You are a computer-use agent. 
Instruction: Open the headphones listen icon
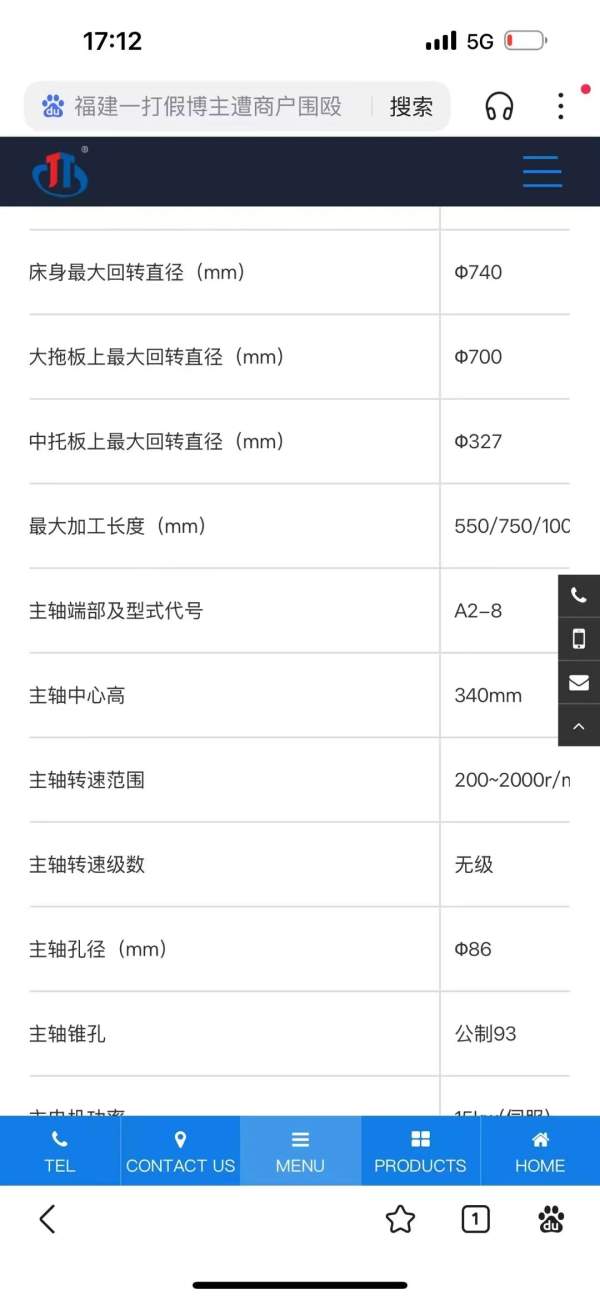pyautogui.click(x=499, y=106)
